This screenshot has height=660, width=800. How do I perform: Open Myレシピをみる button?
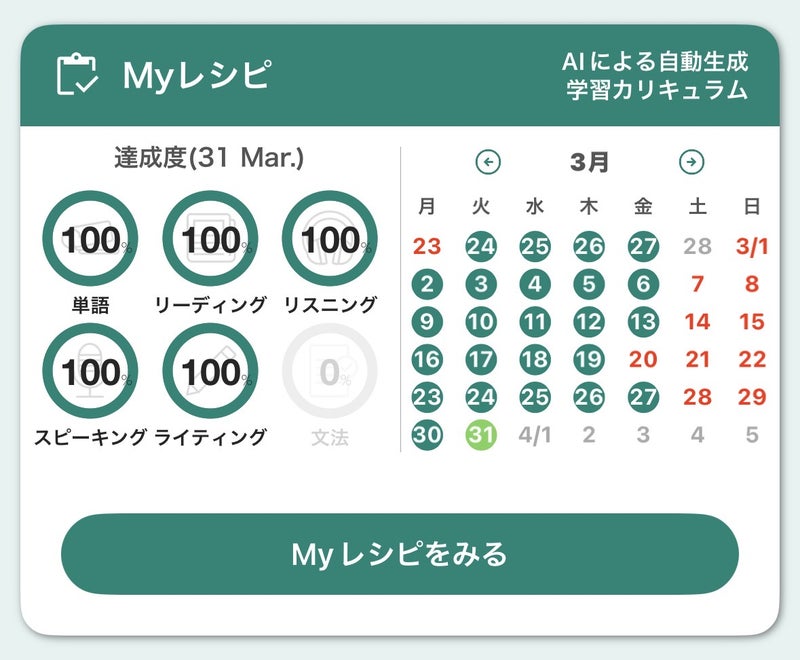(x=400, y=554)
